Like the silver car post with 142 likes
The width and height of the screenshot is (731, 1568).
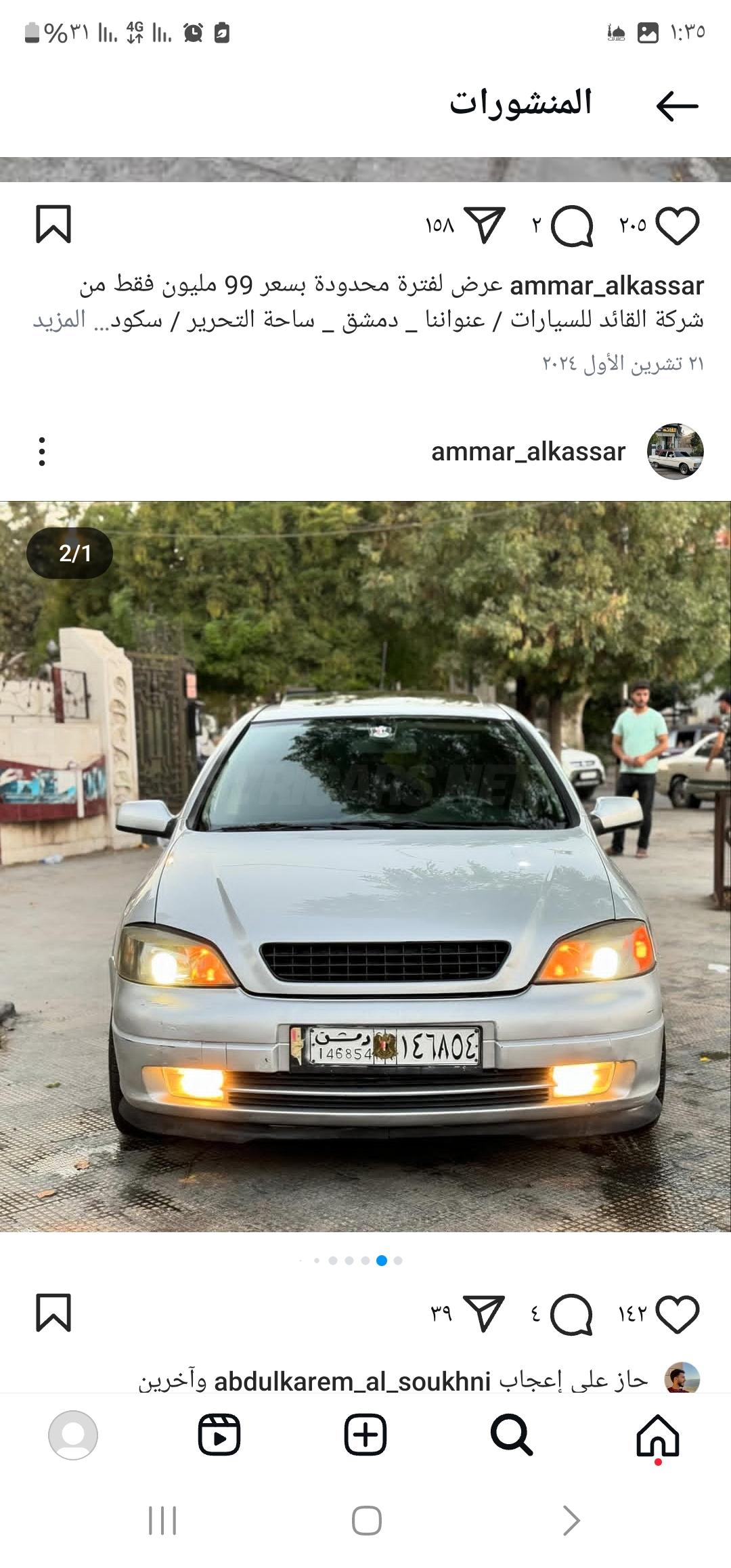click(678, 1314)
